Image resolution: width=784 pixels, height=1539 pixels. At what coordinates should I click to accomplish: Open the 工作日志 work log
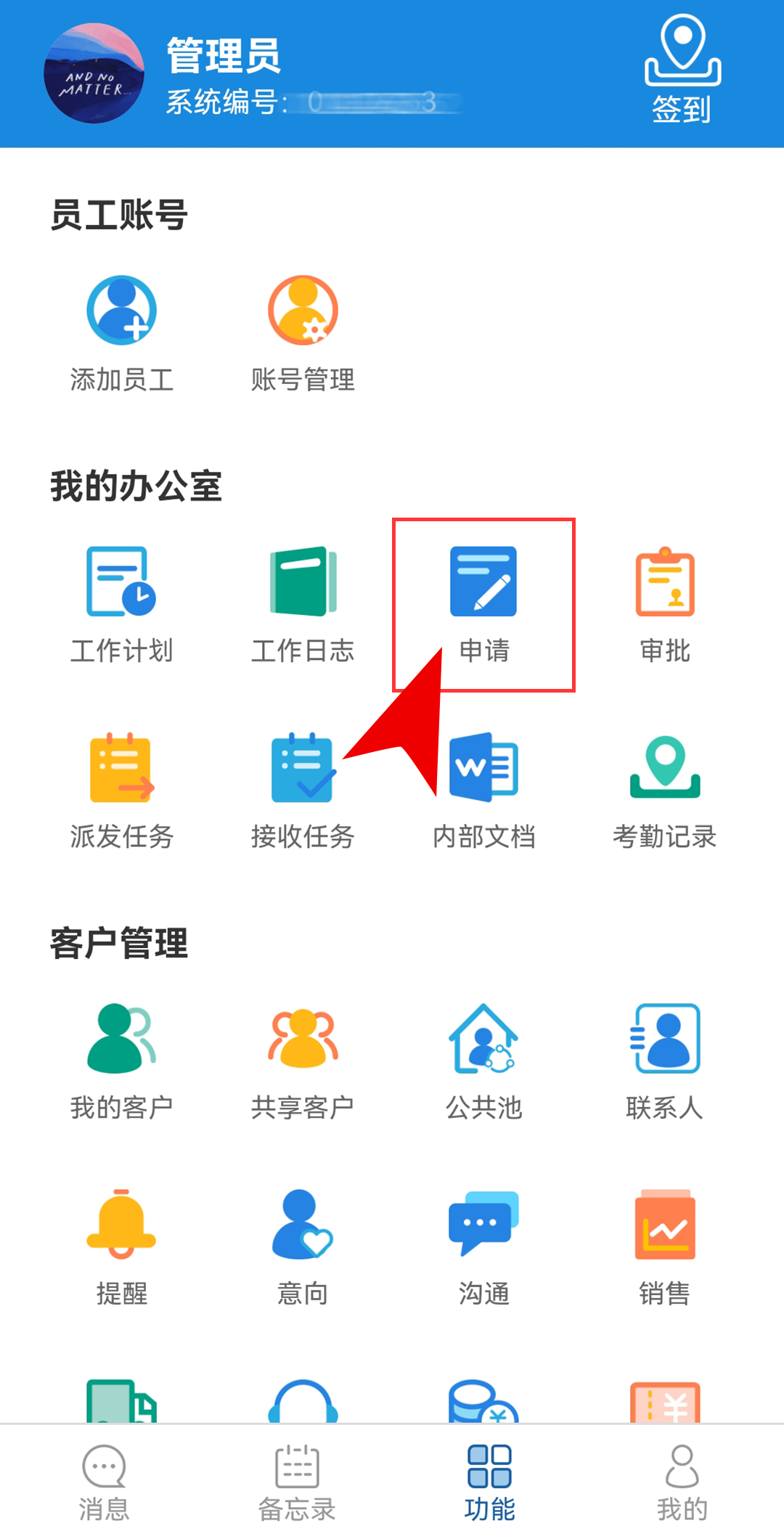click(x=303, y=604)
